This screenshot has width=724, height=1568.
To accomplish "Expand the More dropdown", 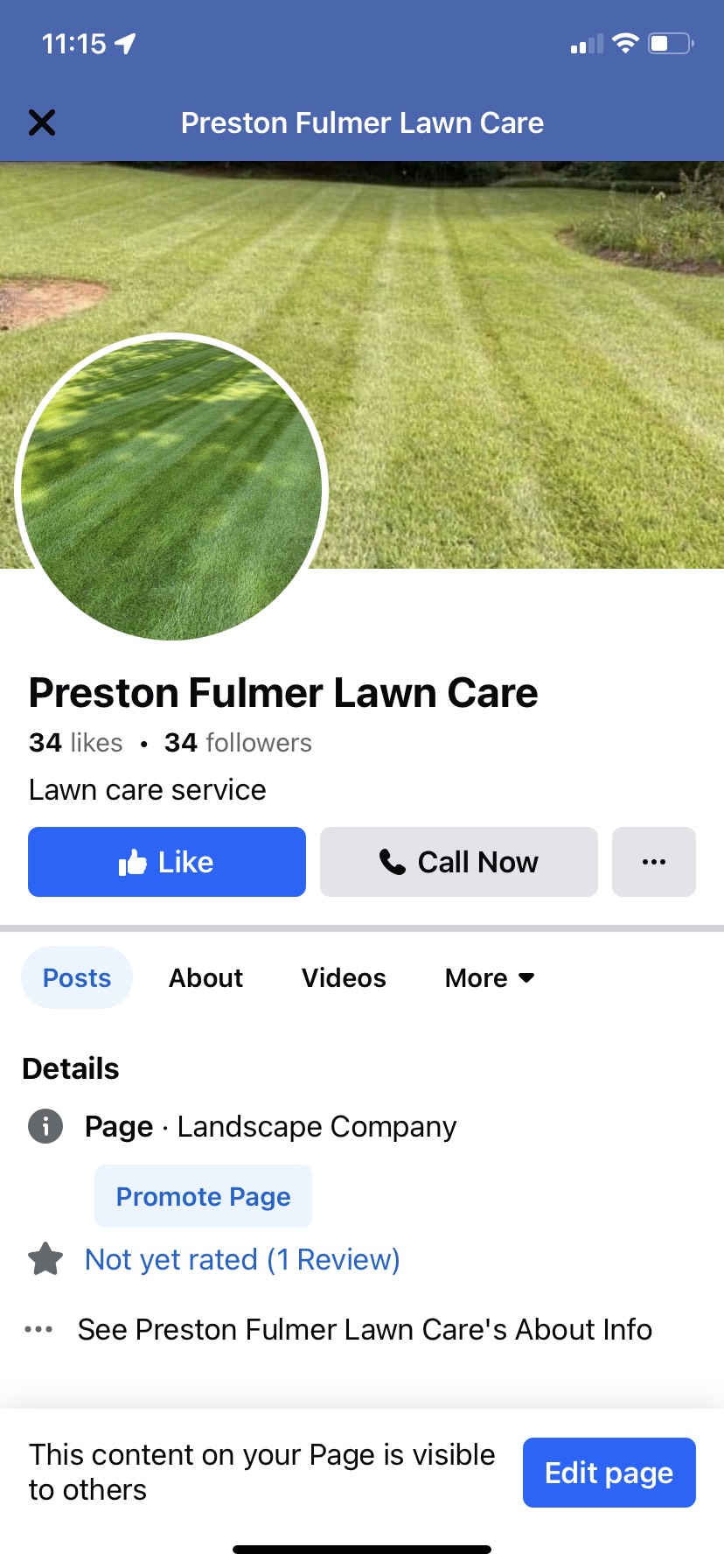I will (x=489, y=977).
